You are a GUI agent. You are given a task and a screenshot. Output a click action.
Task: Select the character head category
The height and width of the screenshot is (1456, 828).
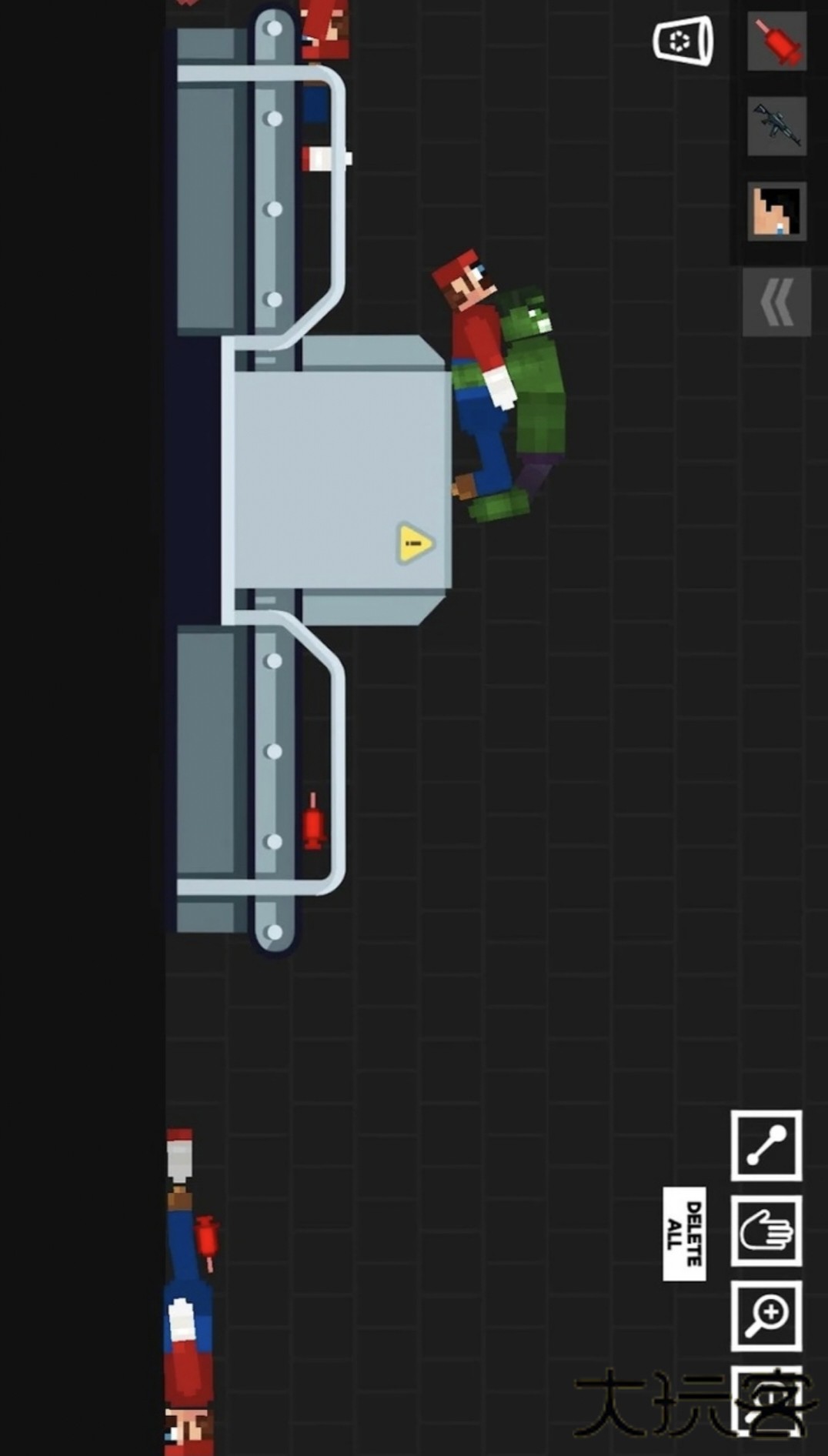pos(777,211)
